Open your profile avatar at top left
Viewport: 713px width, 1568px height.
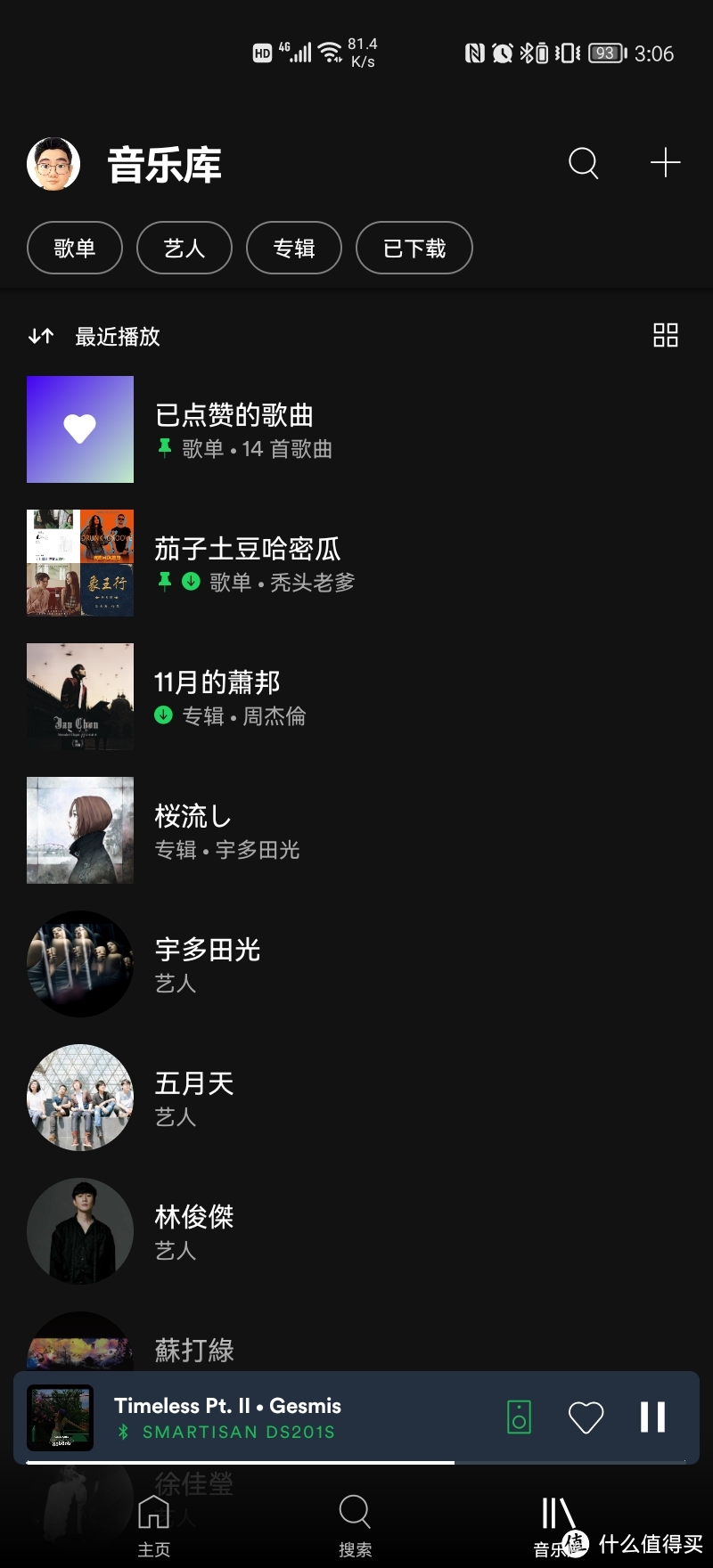pyautogui.click(x=53, y=163)
